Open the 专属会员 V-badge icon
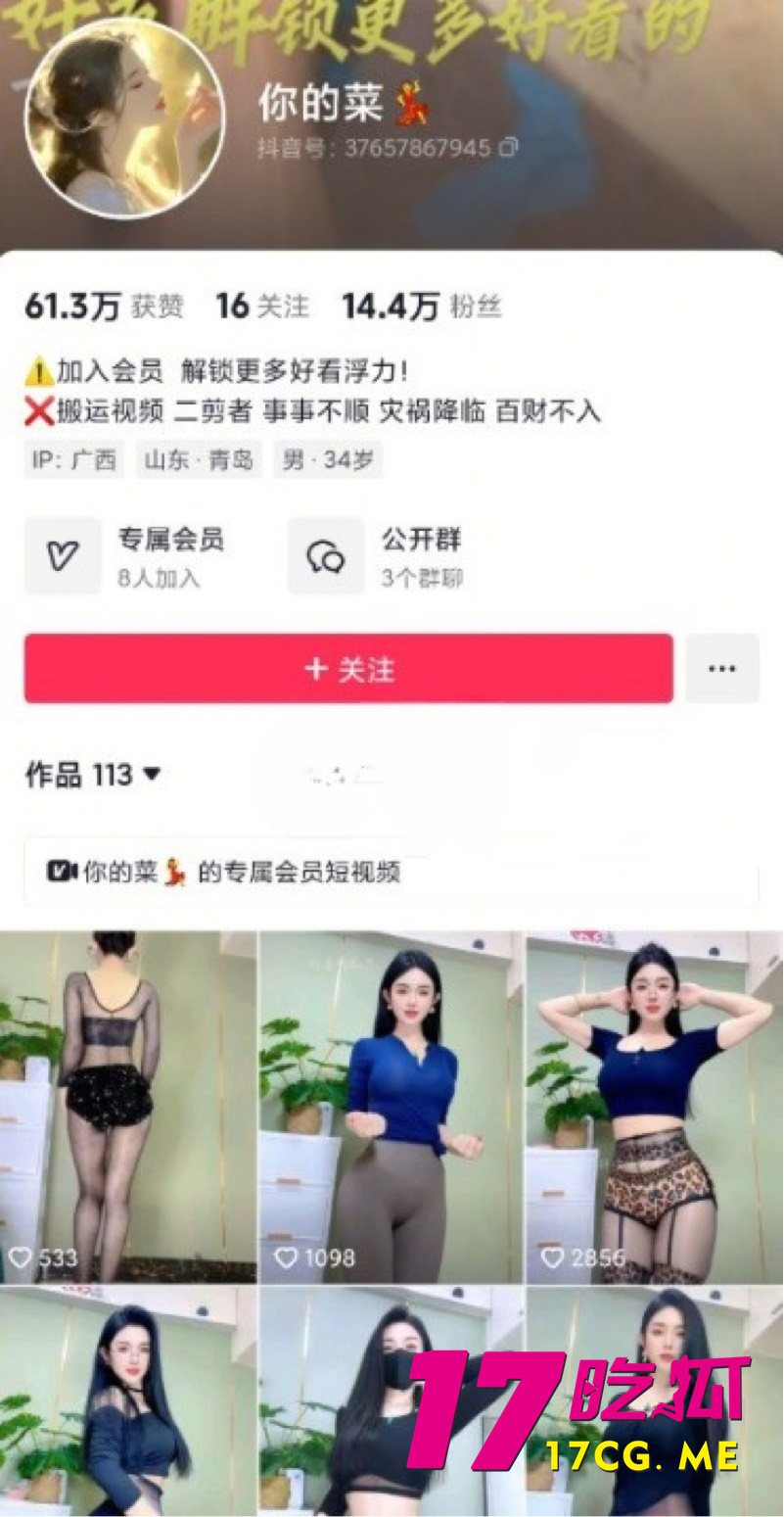Viewport: 784px width, 1517px height. (63, 555)
